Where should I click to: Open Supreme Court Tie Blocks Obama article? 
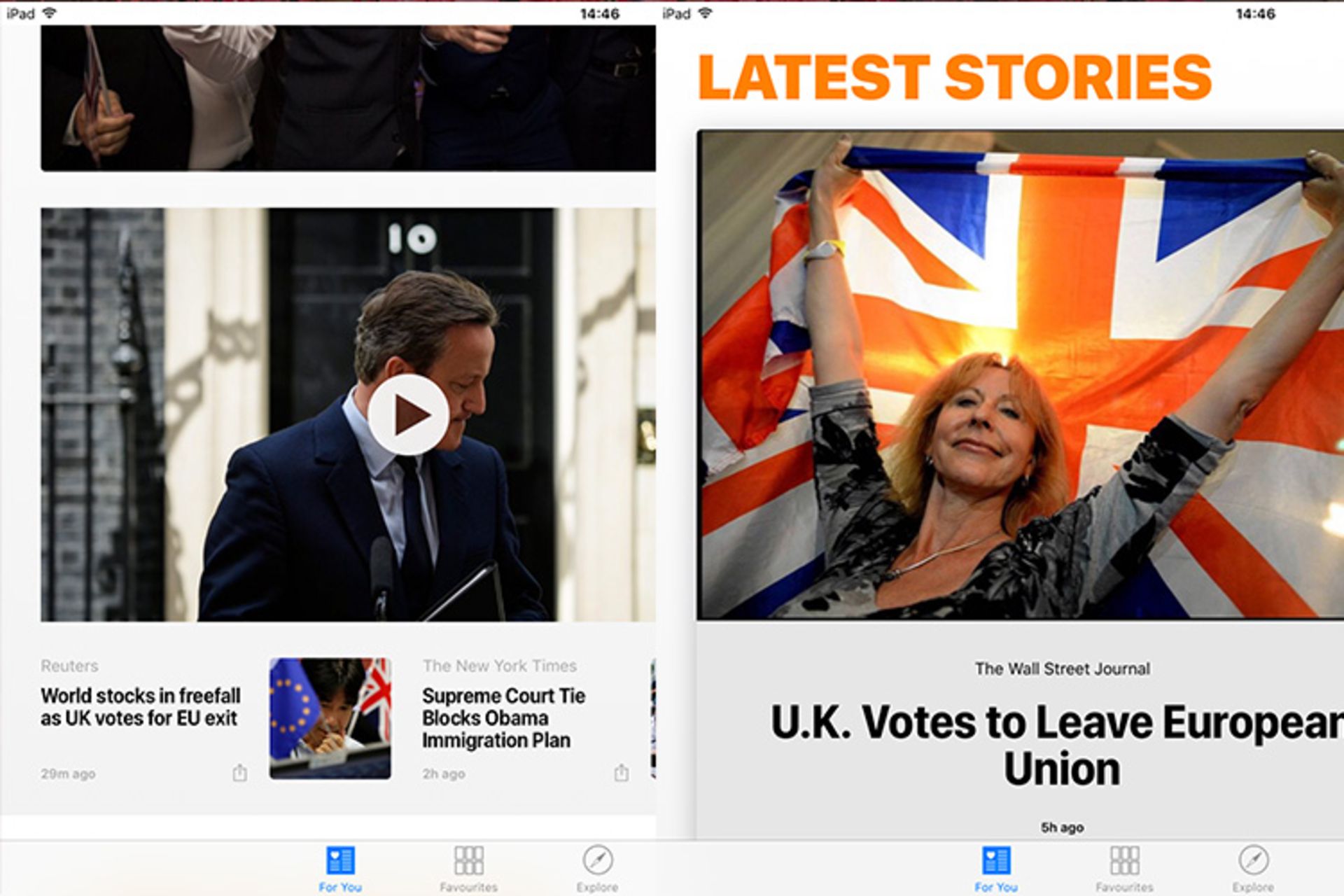coord(503,717)
